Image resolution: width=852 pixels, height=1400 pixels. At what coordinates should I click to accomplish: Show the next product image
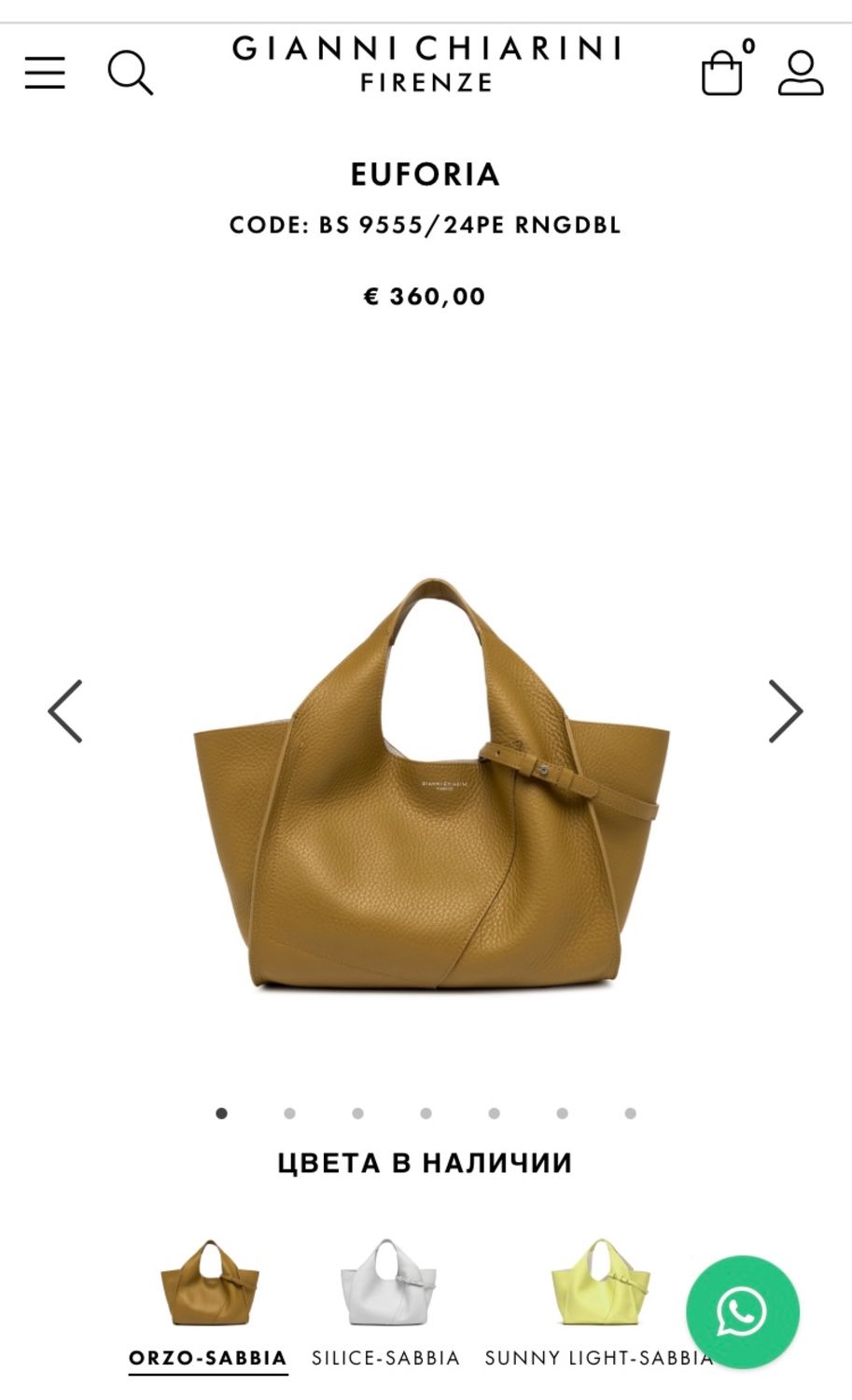[786, 711]
